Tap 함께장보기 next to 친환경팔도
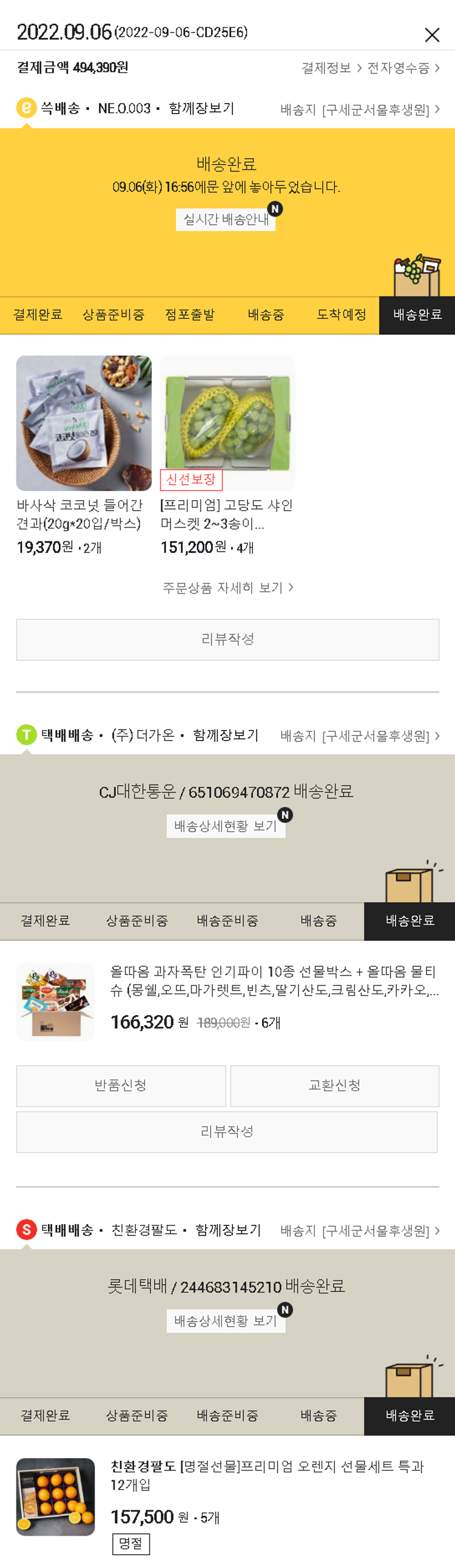The image size is (455, 1568). pyautogui.click(x=228, y=1230)
